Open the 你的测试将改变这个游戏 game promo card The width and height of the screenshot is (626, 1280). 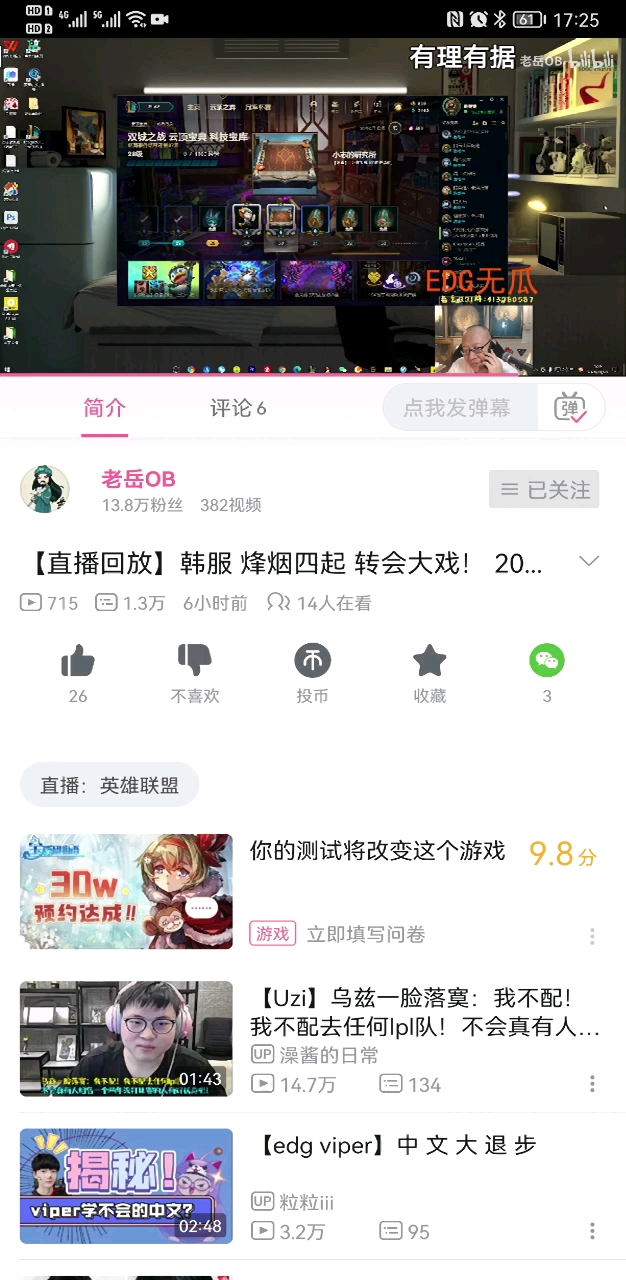tap(378, 851)
